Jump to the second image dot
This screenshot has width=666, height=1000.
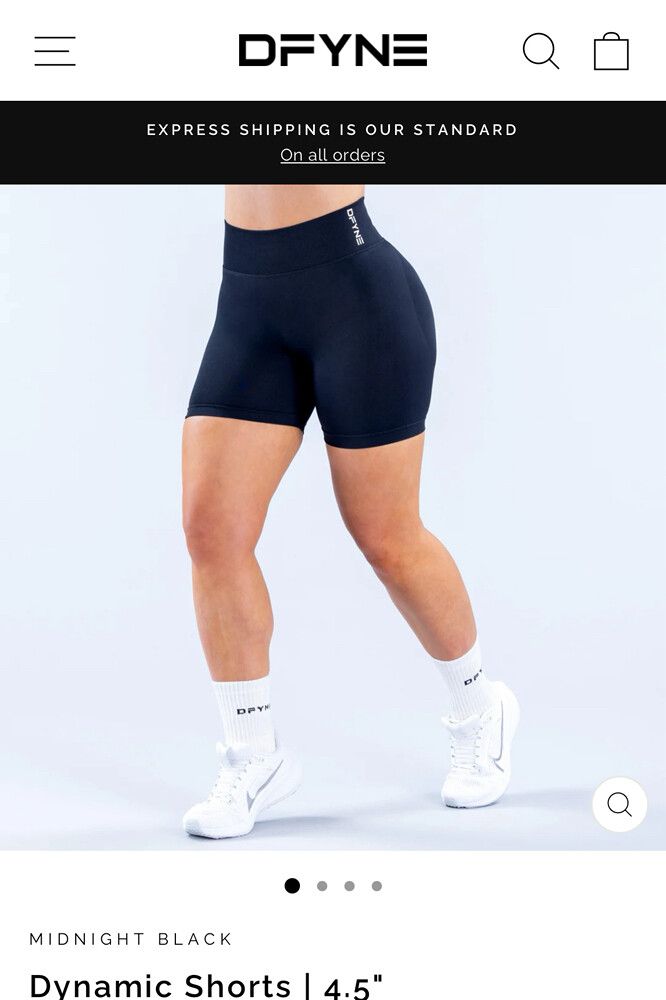(322, 886)
